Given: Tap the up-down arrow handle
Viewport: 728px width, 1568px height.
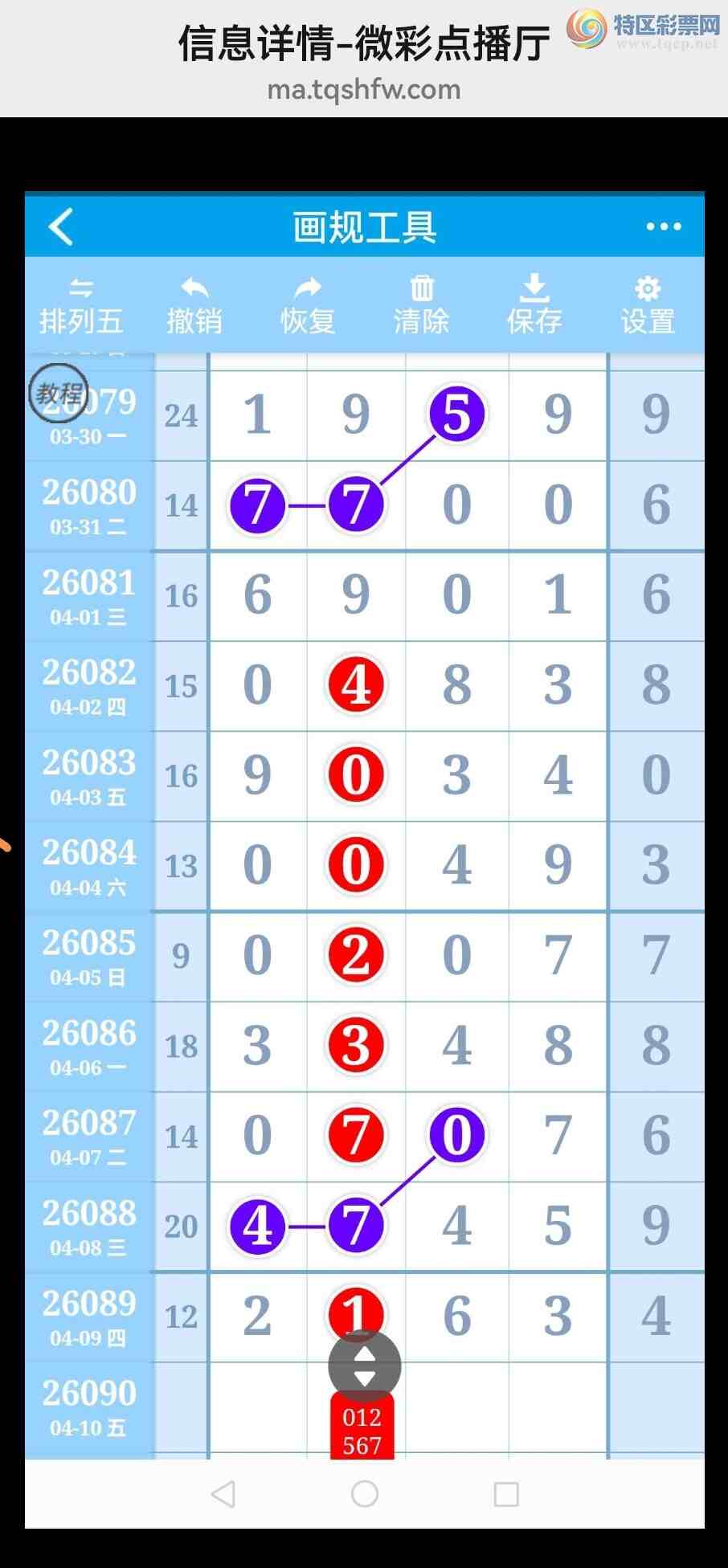Looking at the screenshot, I should pyautogui.click(x=364, y=1366).
